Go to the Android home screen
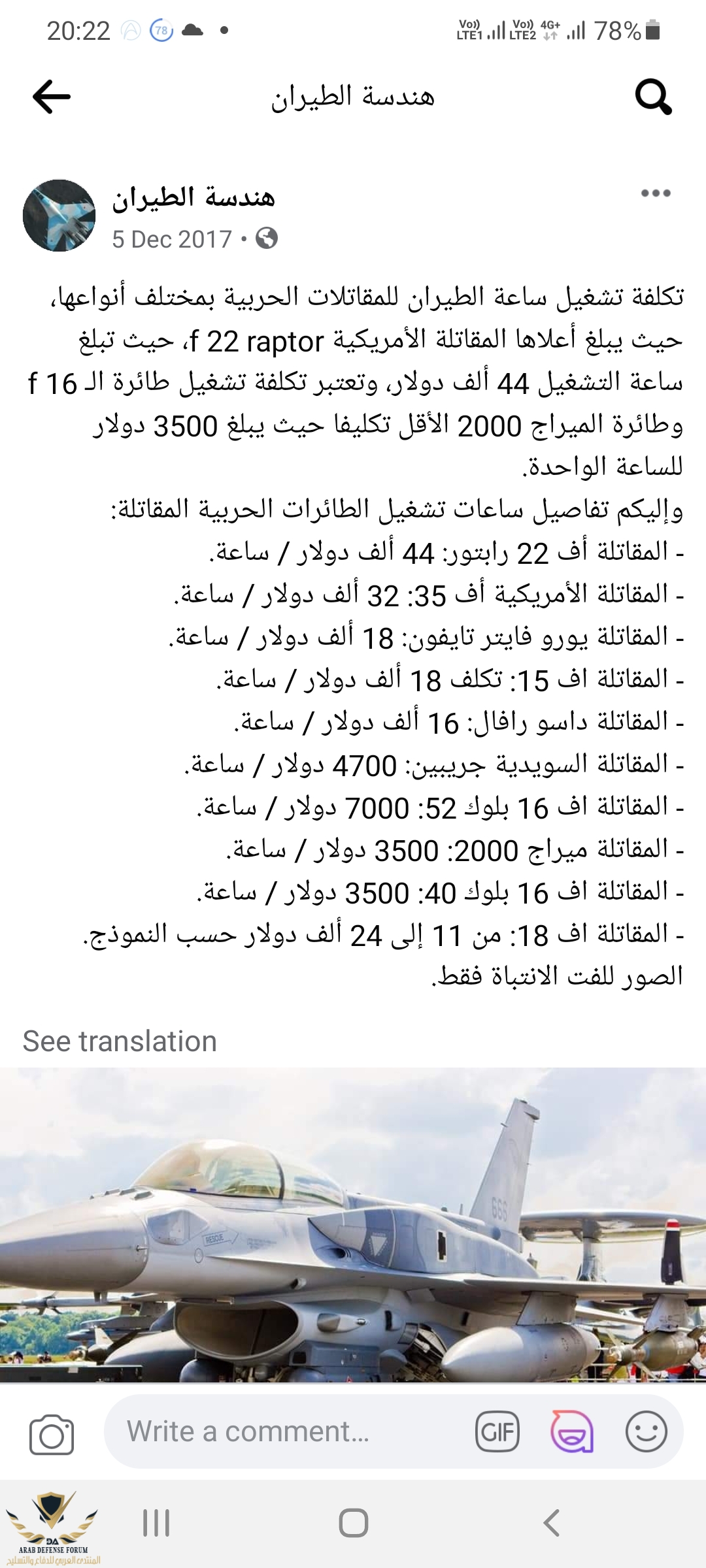 [x=353, y=1523]
